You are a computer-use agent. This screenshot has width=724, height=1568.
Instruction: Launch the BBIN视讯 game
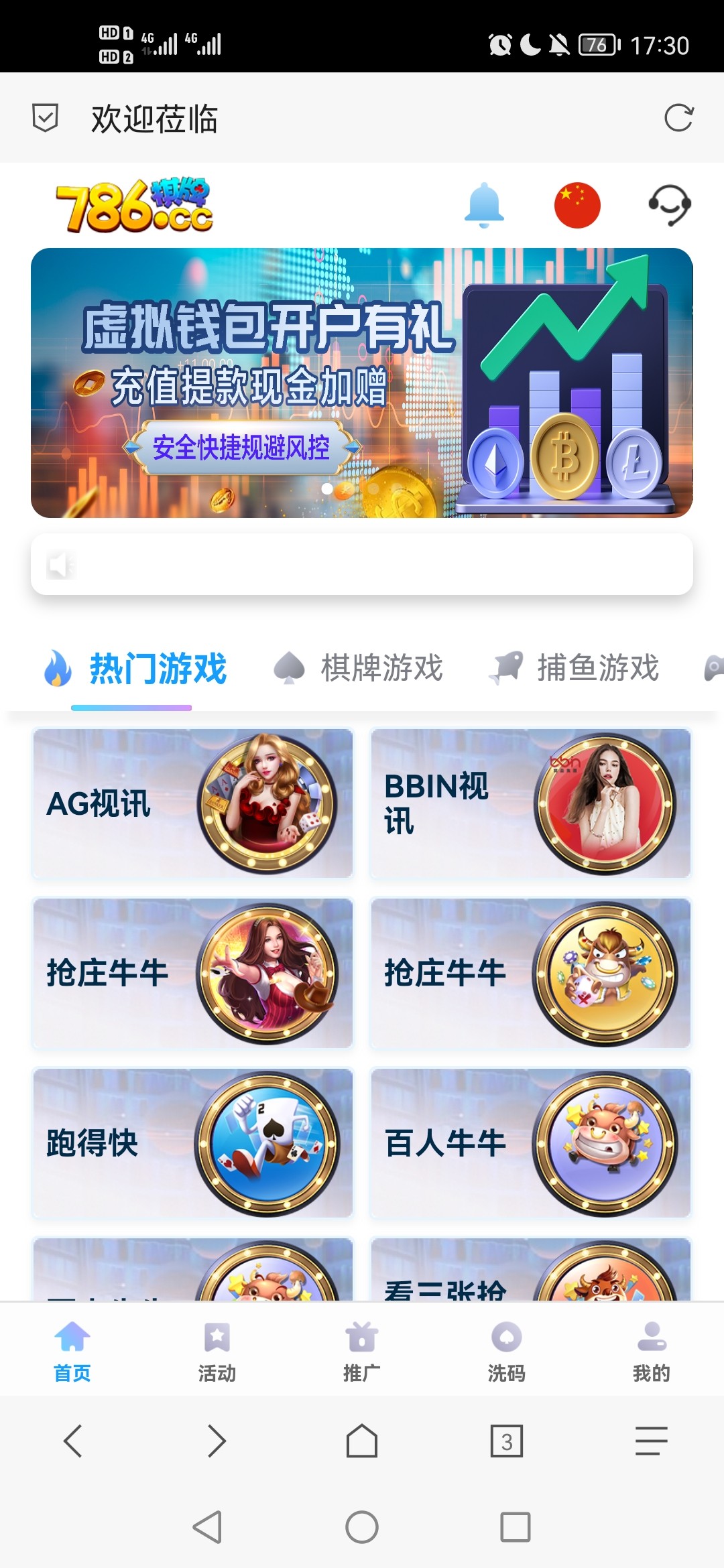[530, 803]
